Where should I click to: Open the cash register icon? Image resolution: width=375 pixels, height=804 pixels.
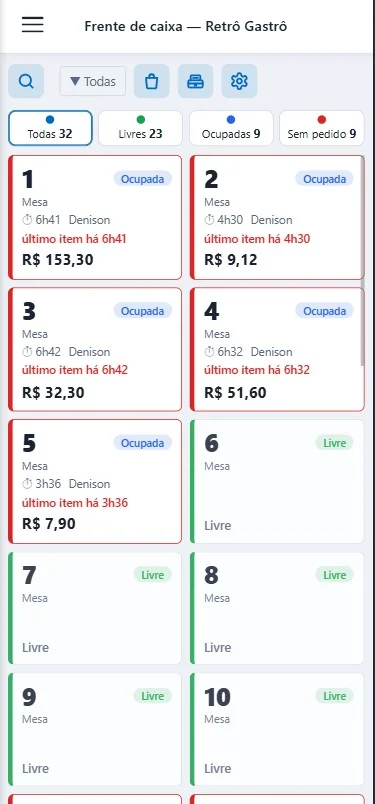click(195, 81)
